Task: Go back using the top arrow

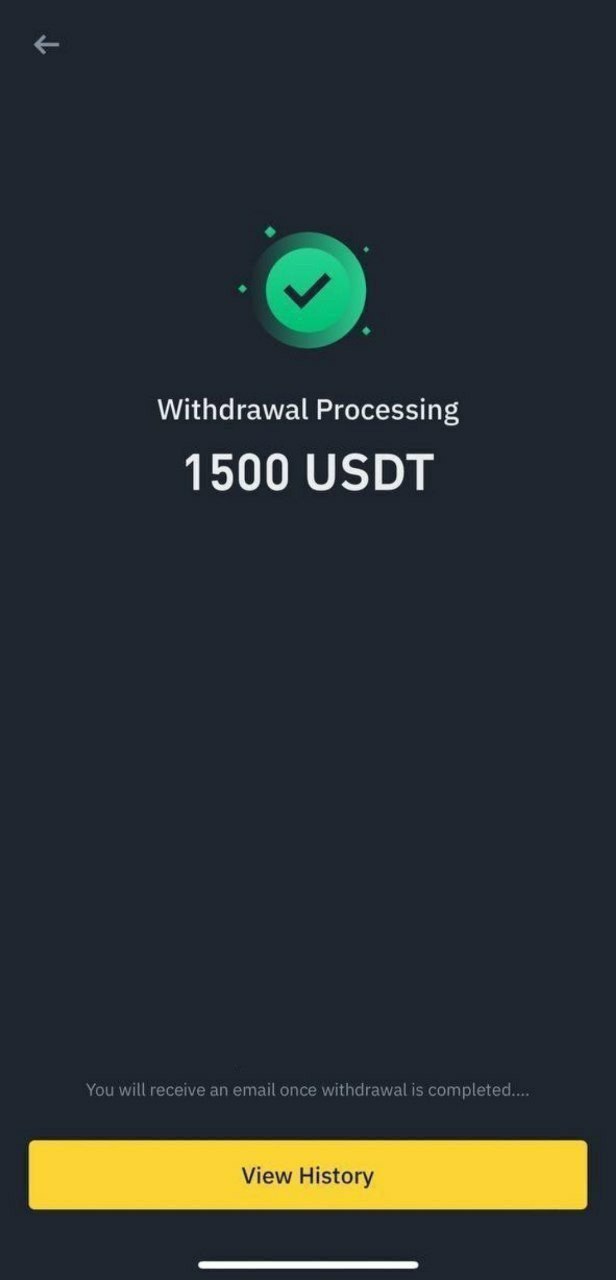Action: point(46,44)
